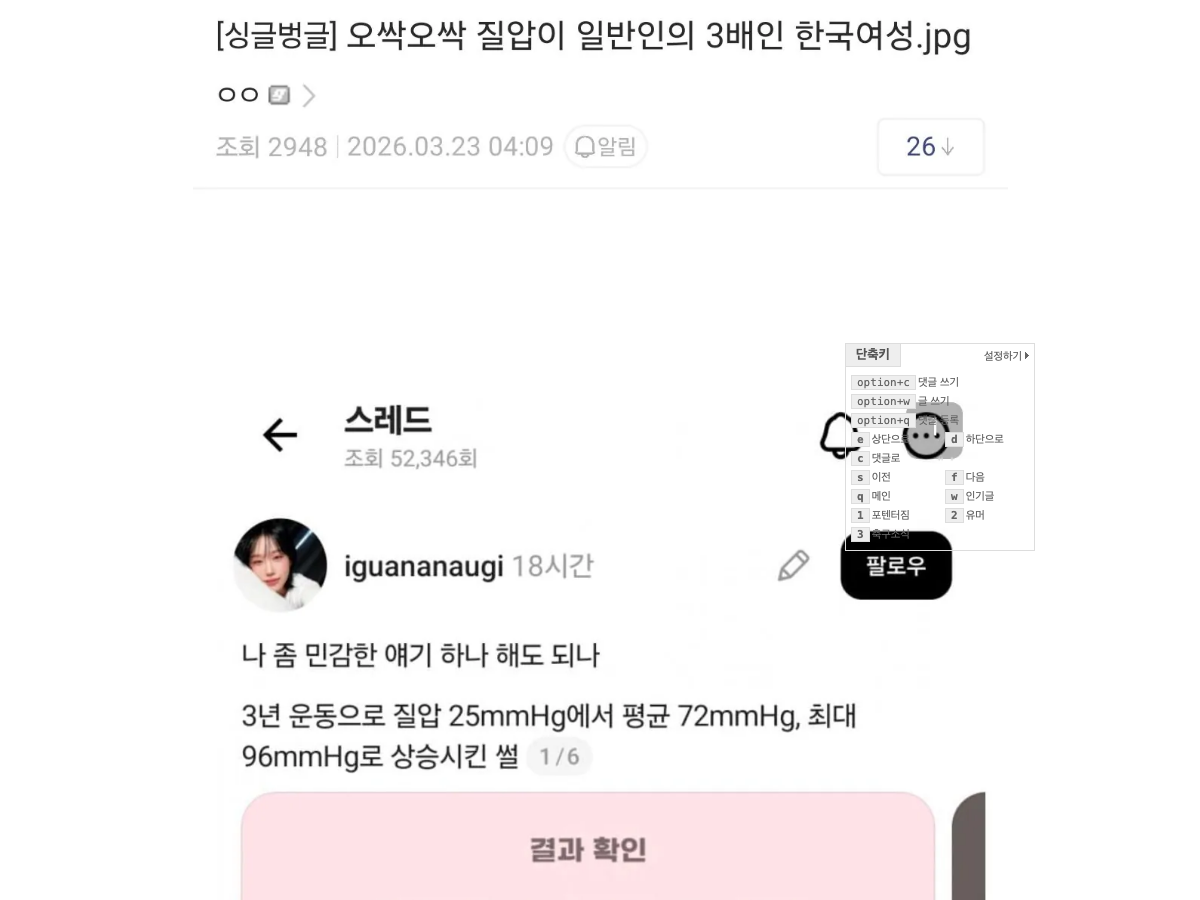This screenshot has width=1200, height=900.
Task: Open 설정하기 in the 단축키 panel
Action: 1005,356
